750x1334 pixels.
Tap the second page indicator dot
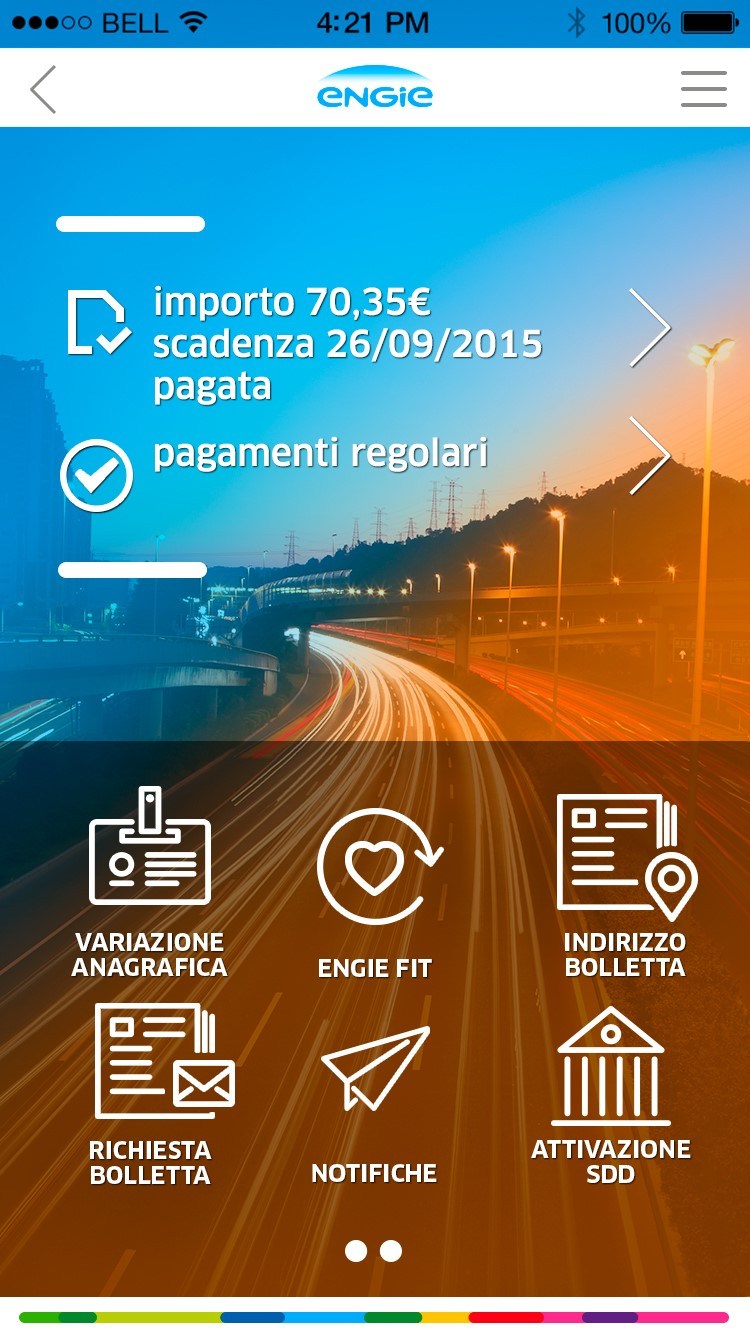(391, 1251)
